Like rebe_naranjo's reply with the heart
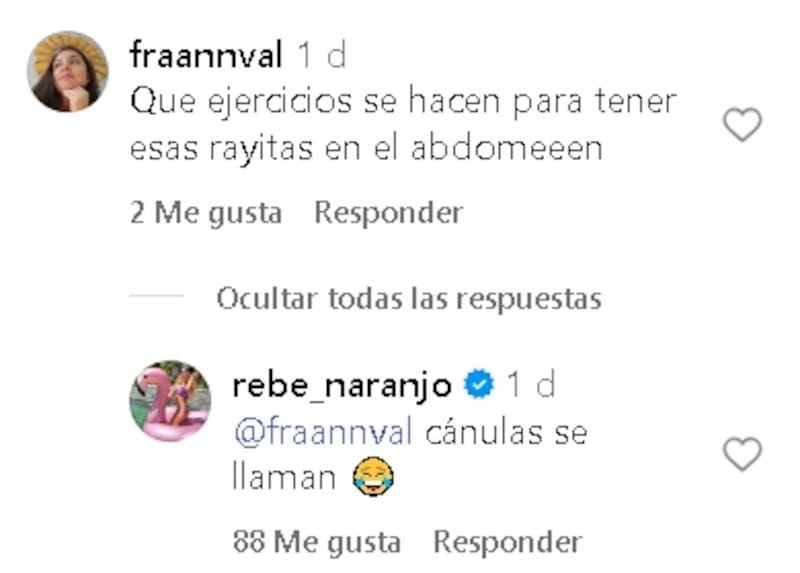This screenshot has height=573, width=800. [x=741, y=455]
